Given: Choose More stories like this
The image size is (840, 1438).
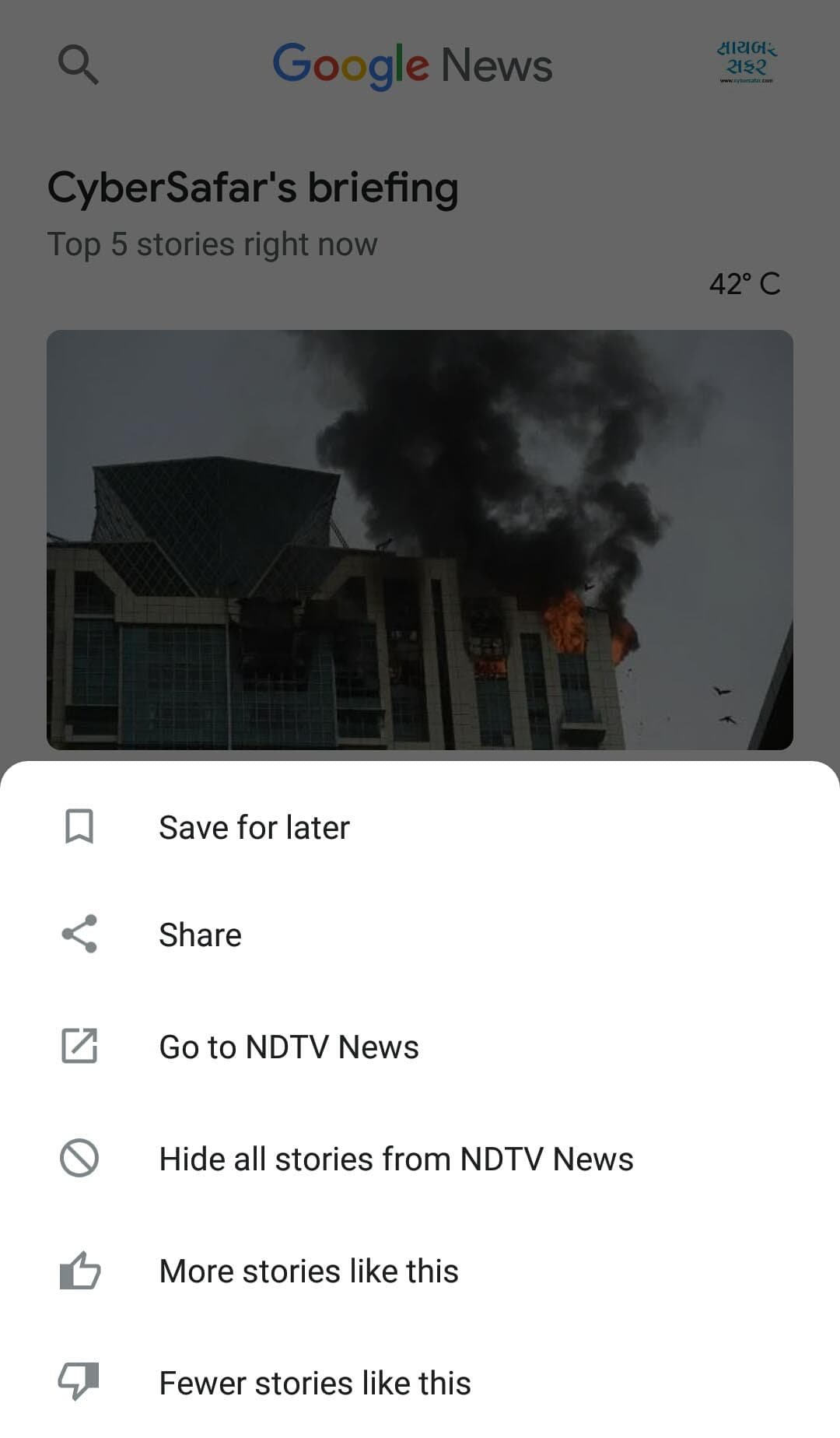Looking at the screenshot, I should 308,1271.
